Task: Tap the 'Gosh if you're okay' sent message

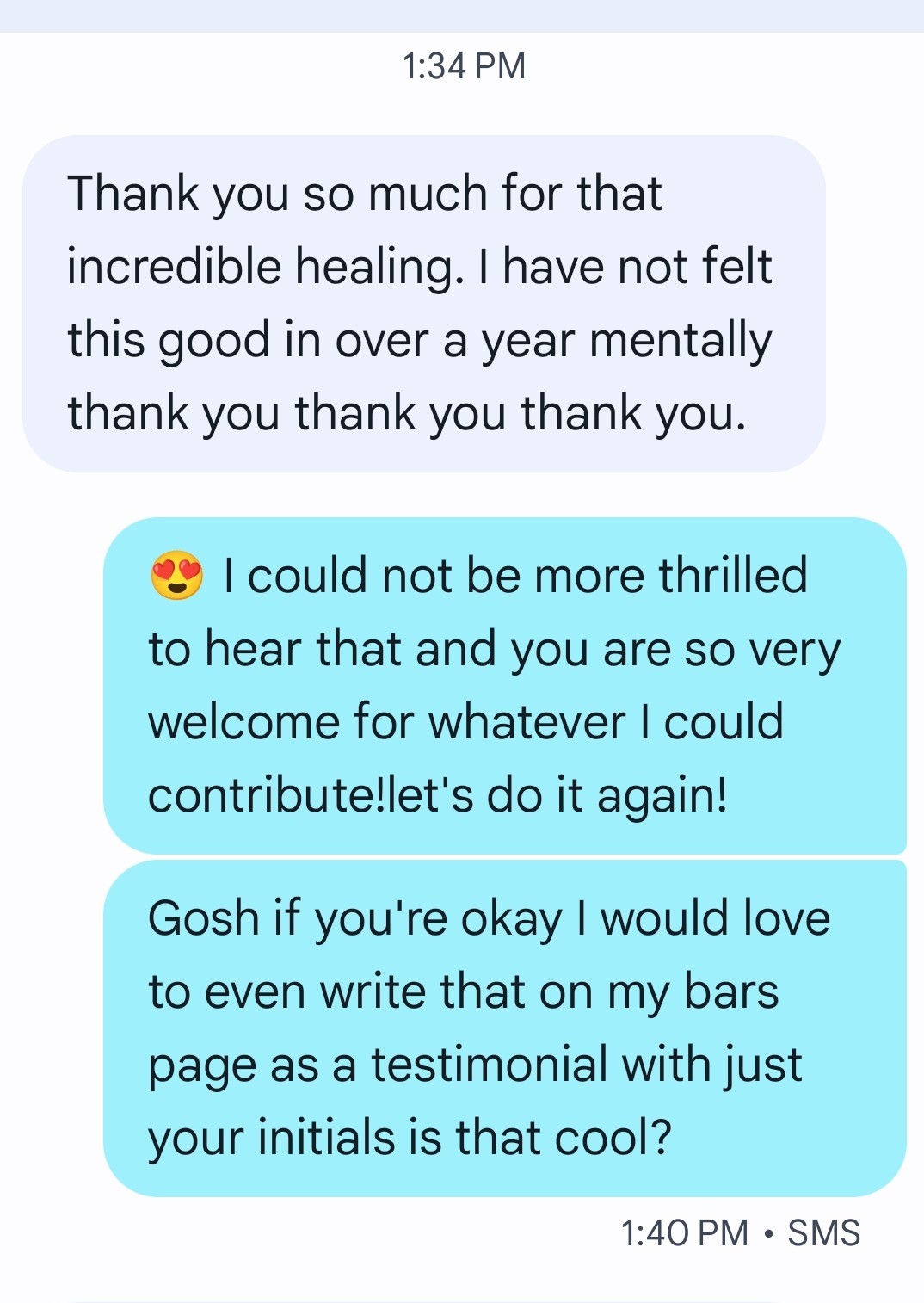Action: point(504,1028)
